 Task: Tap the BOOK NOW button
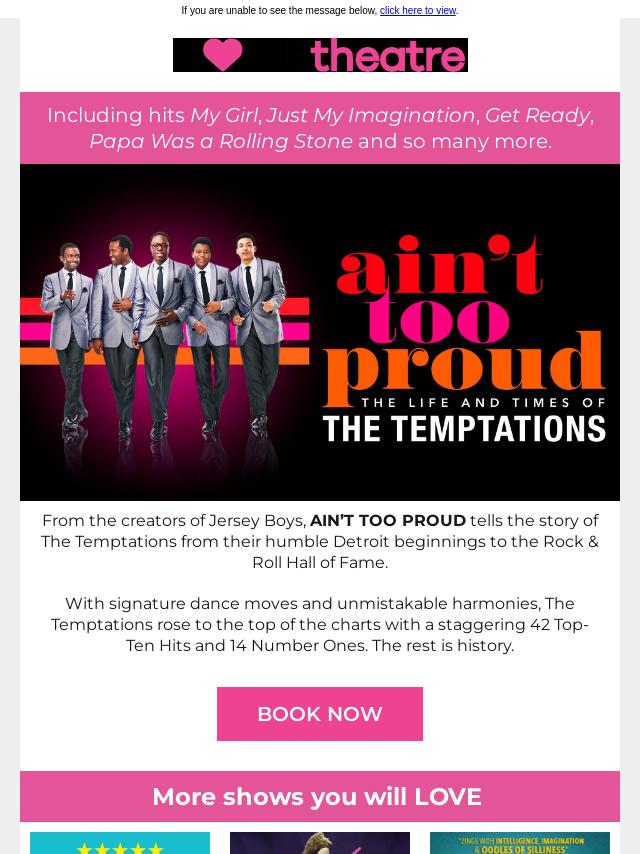tap(319, 714)
